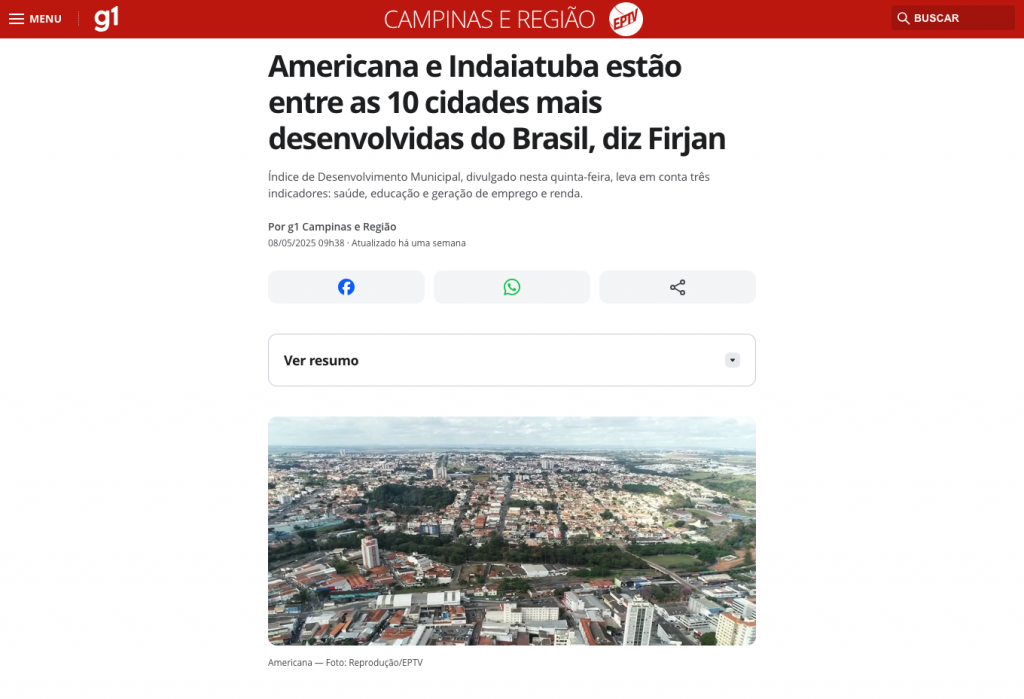
Task: Share the article via WhatsApp
Action: [x=512, y=287]
